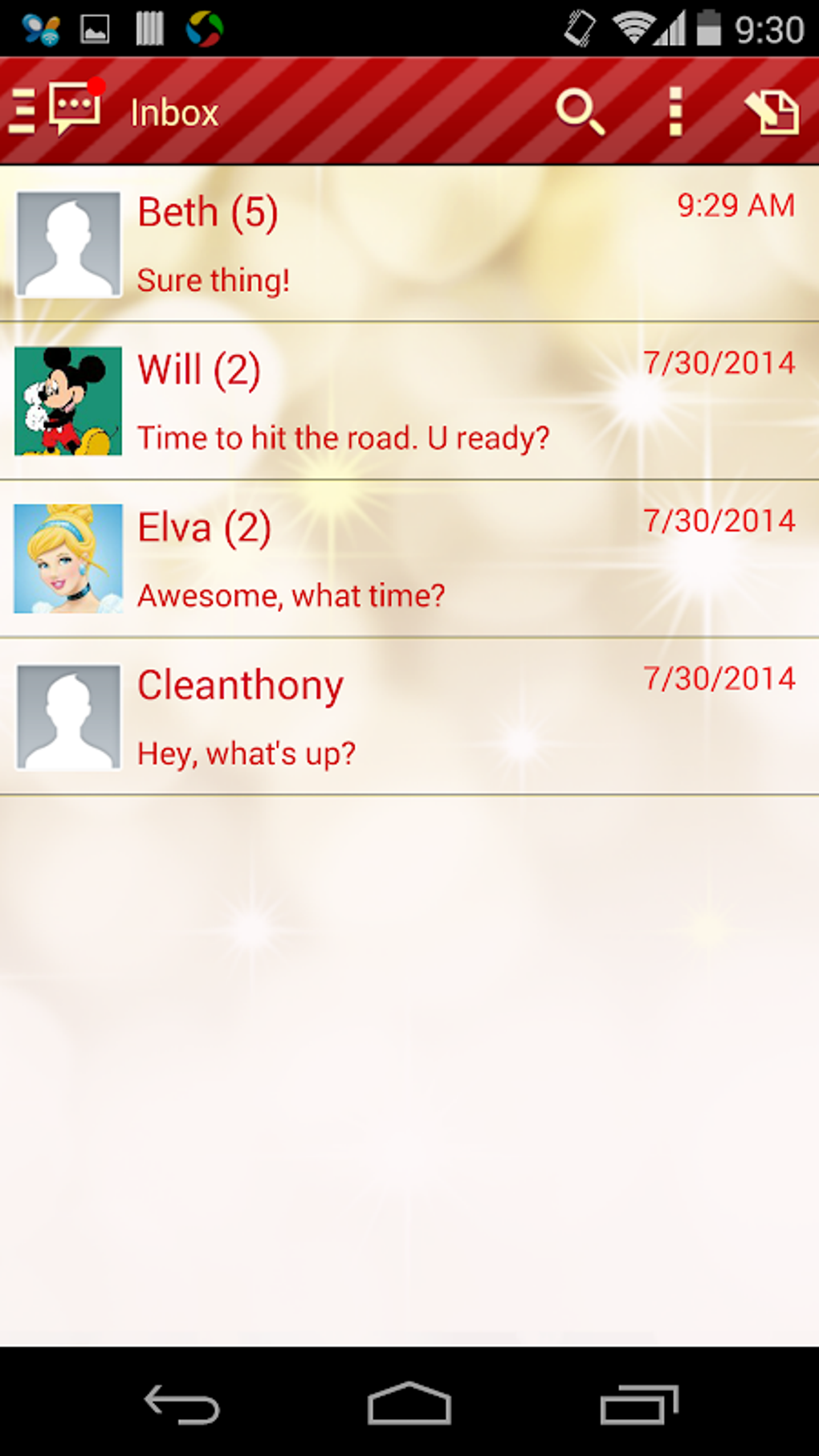Image resolution: width=819 pixels, height=1456 pixels.
Task: Open the conversation with Cleanthony
Action: pyautogui.click(x=409, y=716)
